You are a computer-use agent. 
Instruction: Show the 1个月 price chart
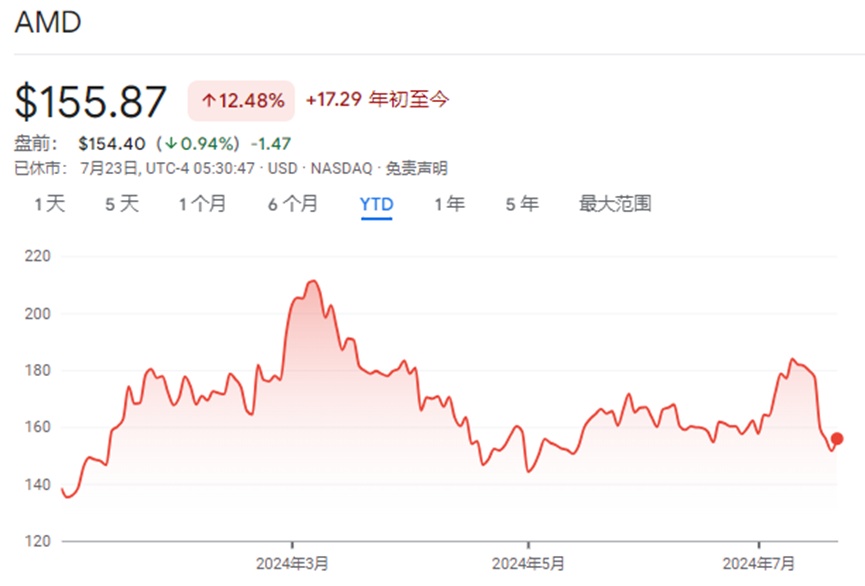tap(203, 204)
